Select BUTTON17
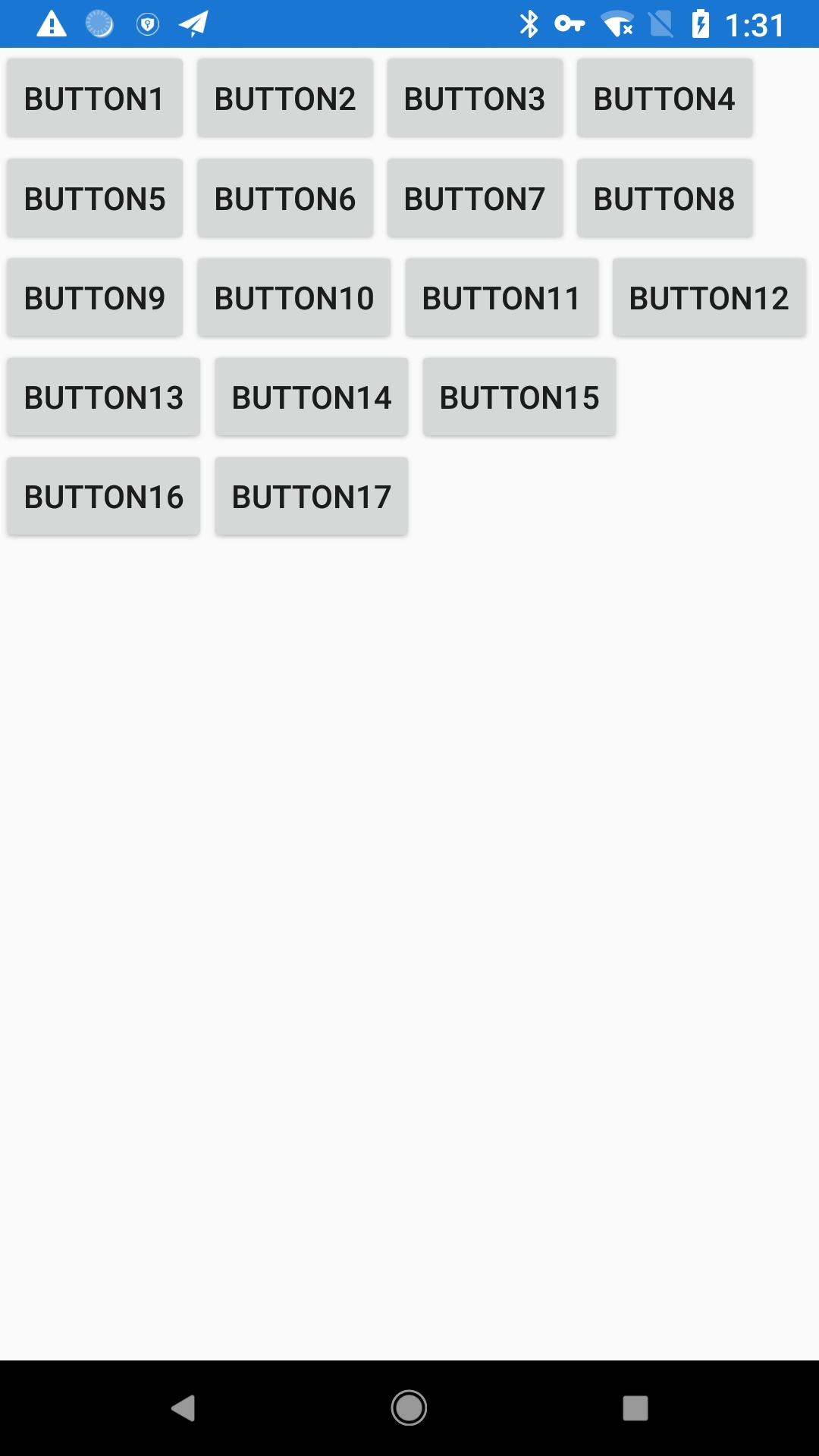 click(x=312, y=497)
